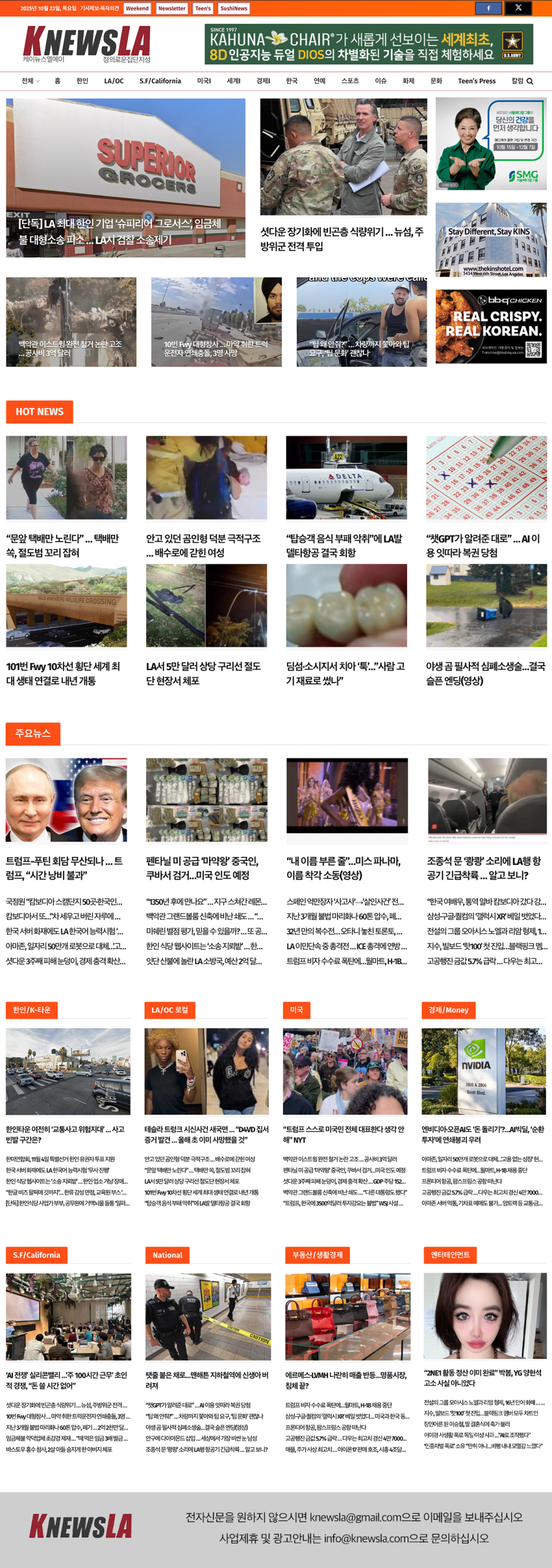Read the 셧다운 장기화 food crisis article
The width and height of the screenshot is (552, 1568).
point(341,239)
